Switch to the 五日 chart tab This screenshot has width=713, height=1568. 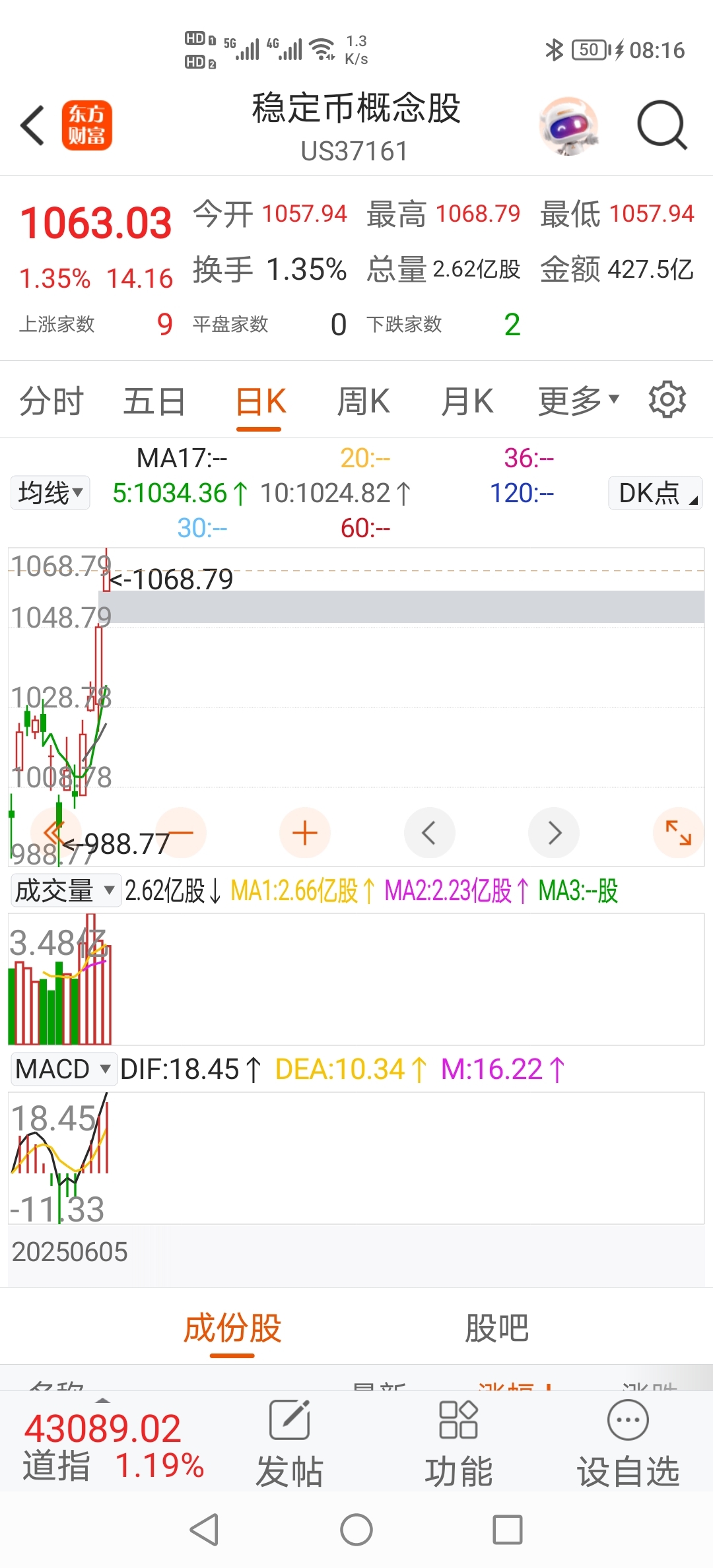click(154, 401)
